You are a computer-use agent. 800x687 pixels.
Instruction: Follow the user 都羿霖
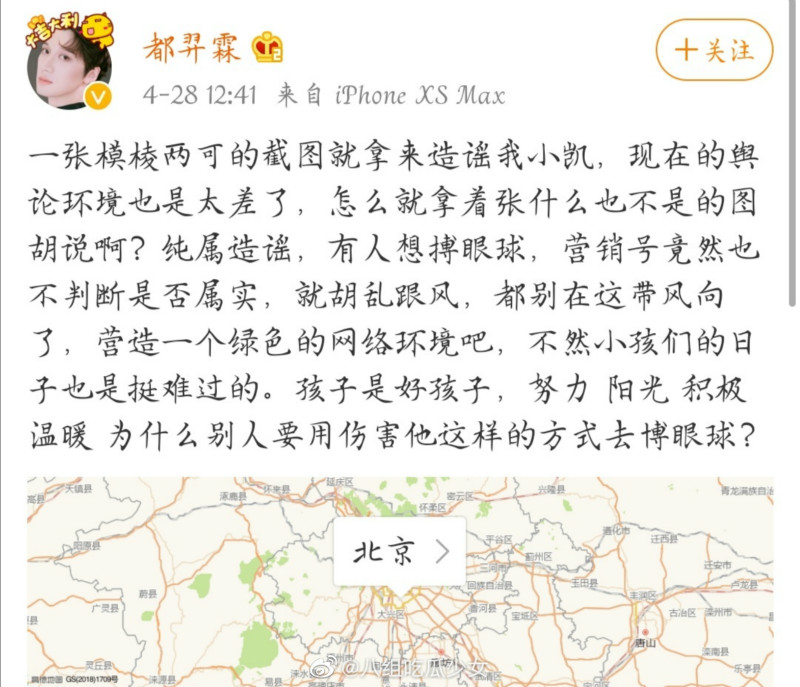(x=714, y=50)
